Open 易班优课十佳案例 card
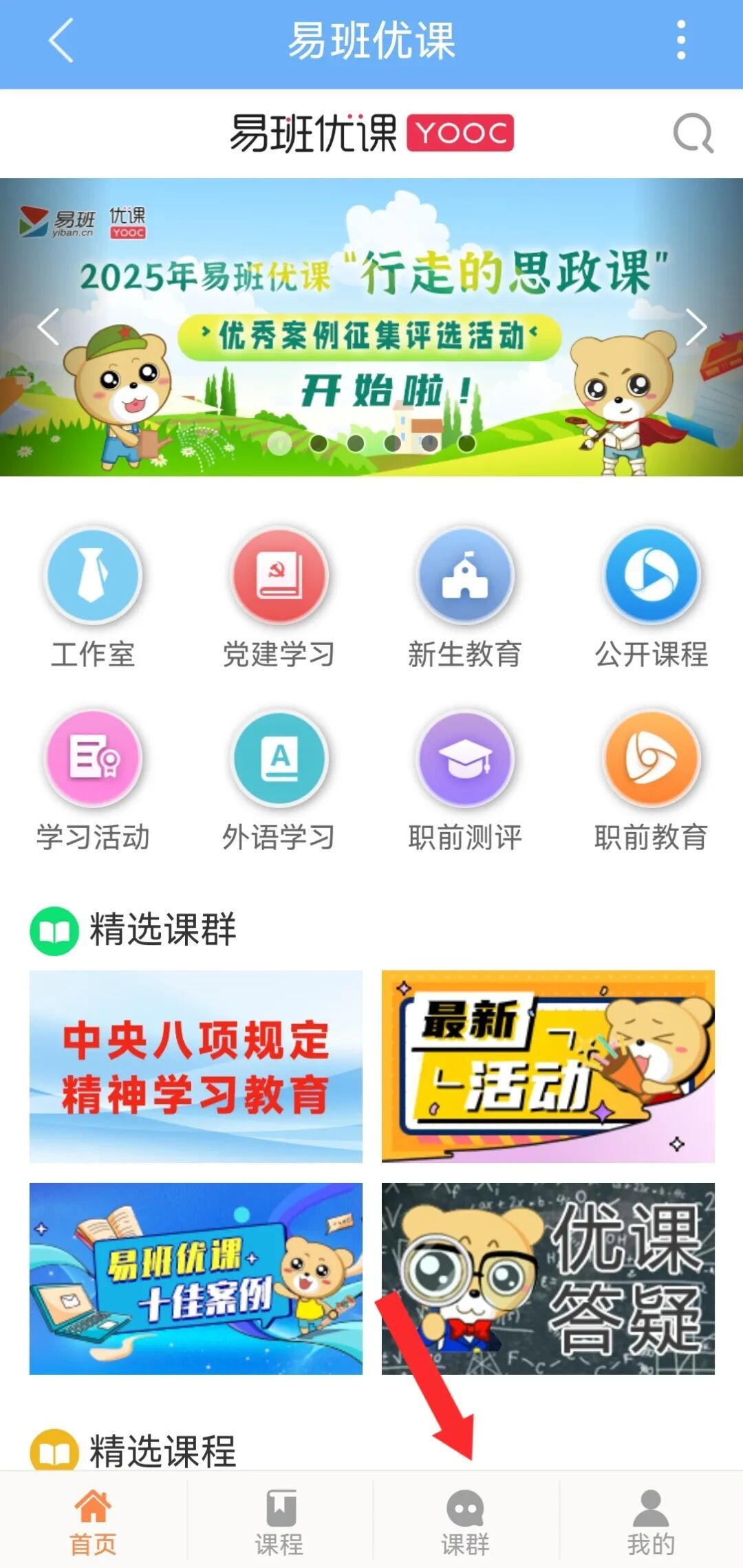 tap(196, 1278)
